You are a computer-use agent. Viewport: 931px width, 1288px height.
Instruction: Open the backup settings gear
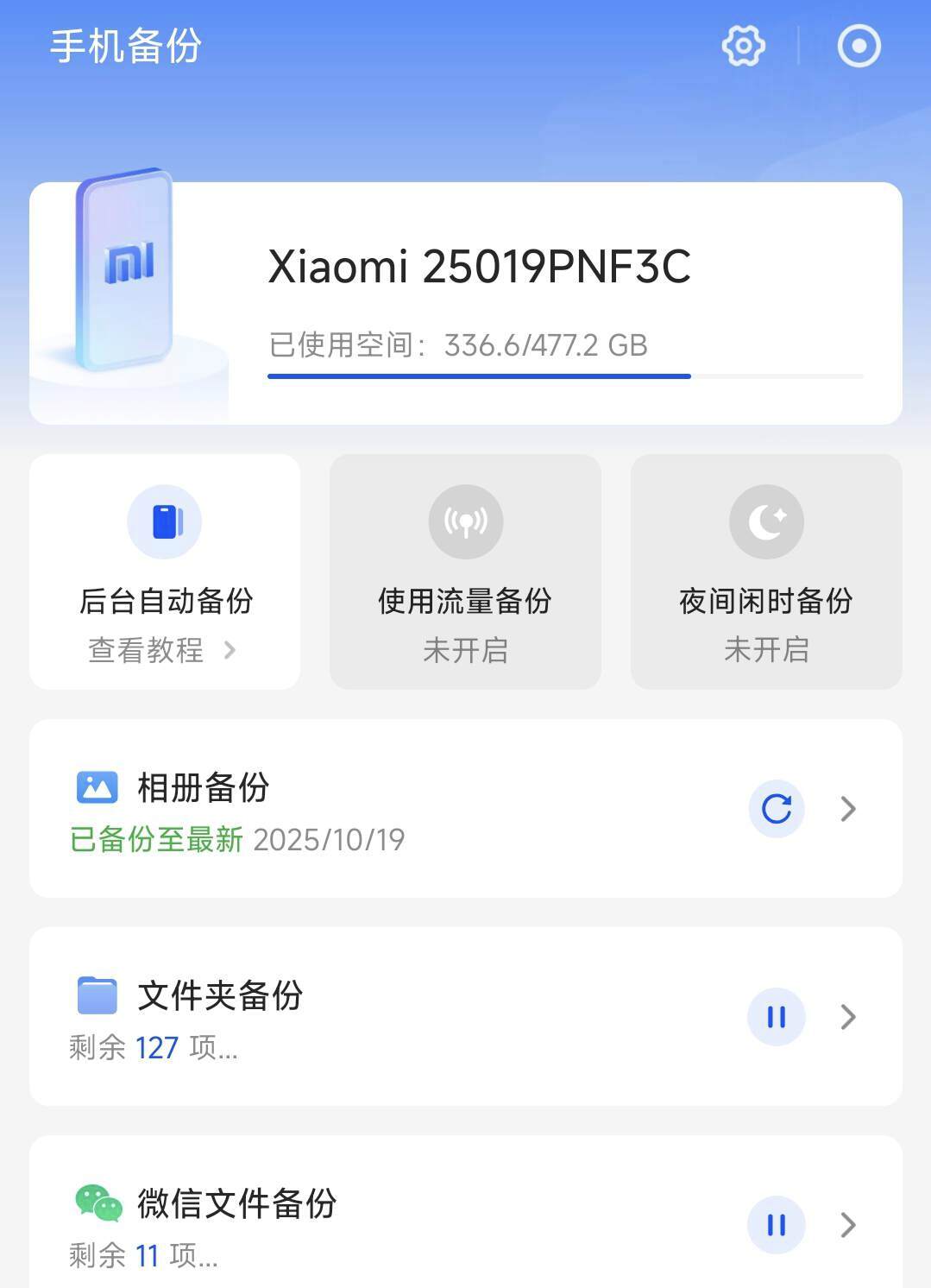coord(743,46)
